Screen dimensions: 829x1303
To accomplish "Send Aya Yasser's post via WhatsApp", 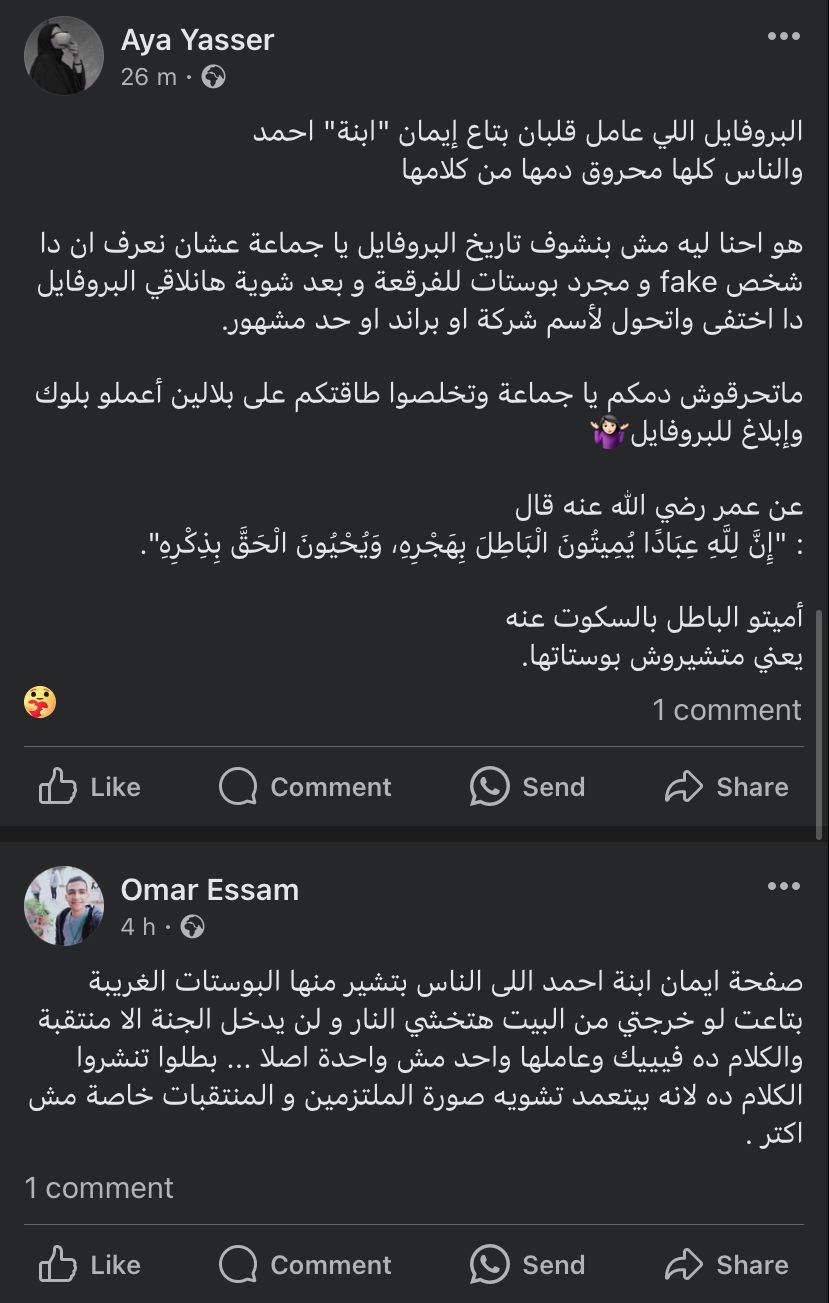I will pos(527,787).
